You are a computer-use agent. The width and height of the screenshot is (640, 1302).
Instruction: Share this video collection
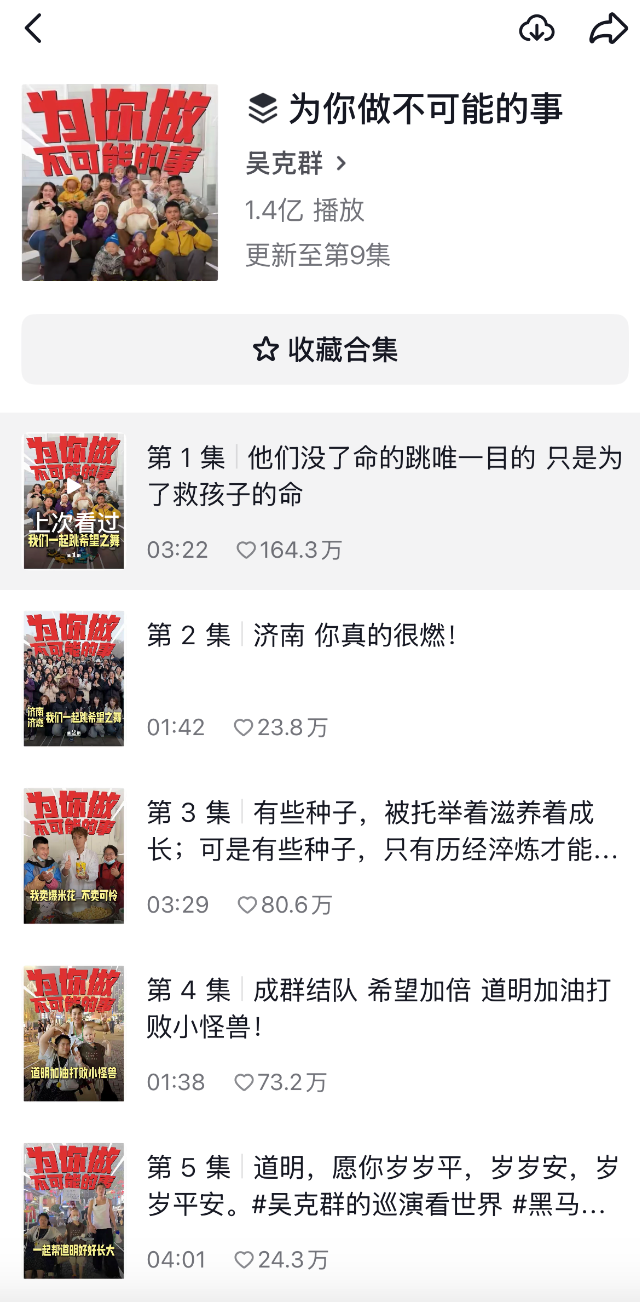pyautogui.click(x=607, y=29)
